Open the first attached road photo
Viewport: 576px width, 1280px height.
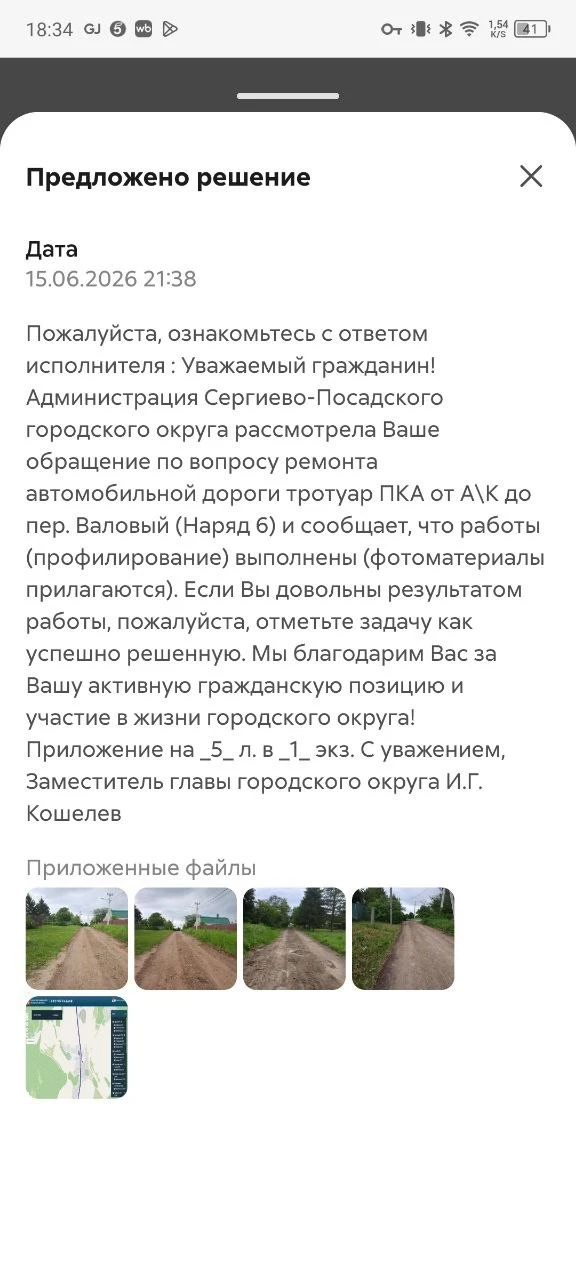tap(77, 939)
